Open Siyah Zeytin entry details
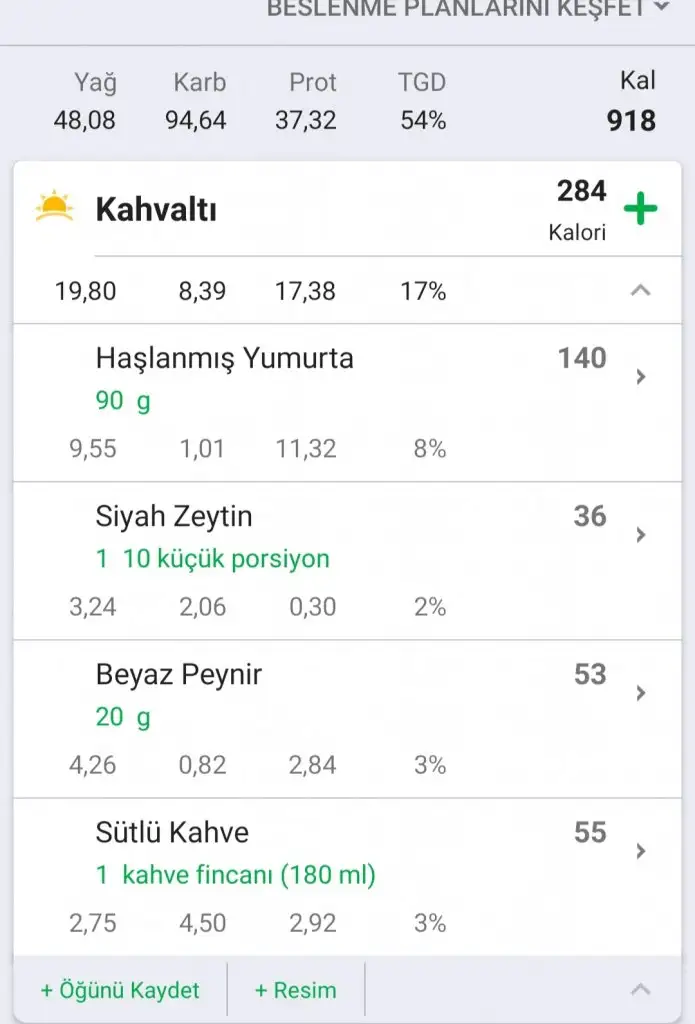695x1024 pixels. click(x=641, y=535)
